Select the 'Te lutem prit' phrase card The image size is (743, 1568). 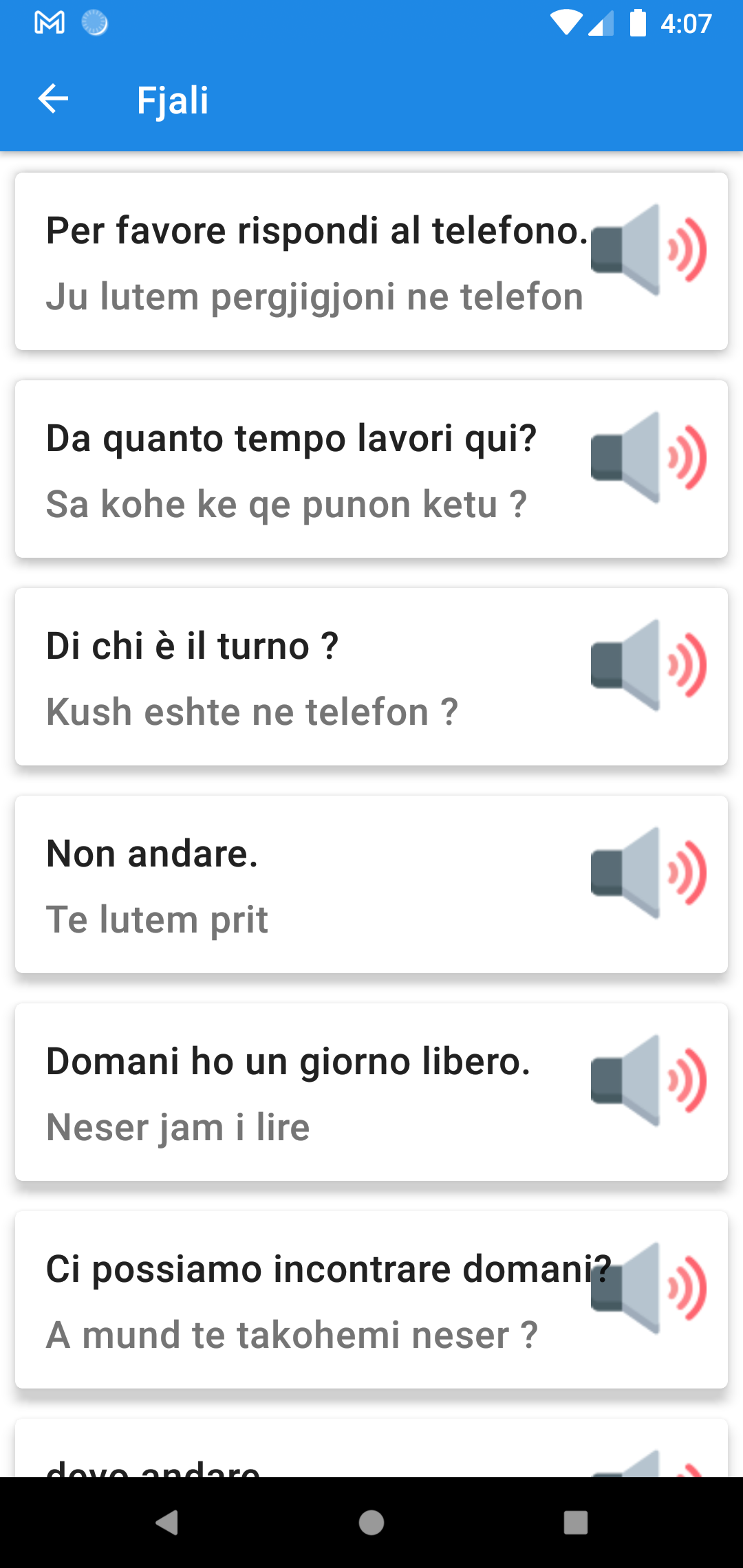coord(371,884)
